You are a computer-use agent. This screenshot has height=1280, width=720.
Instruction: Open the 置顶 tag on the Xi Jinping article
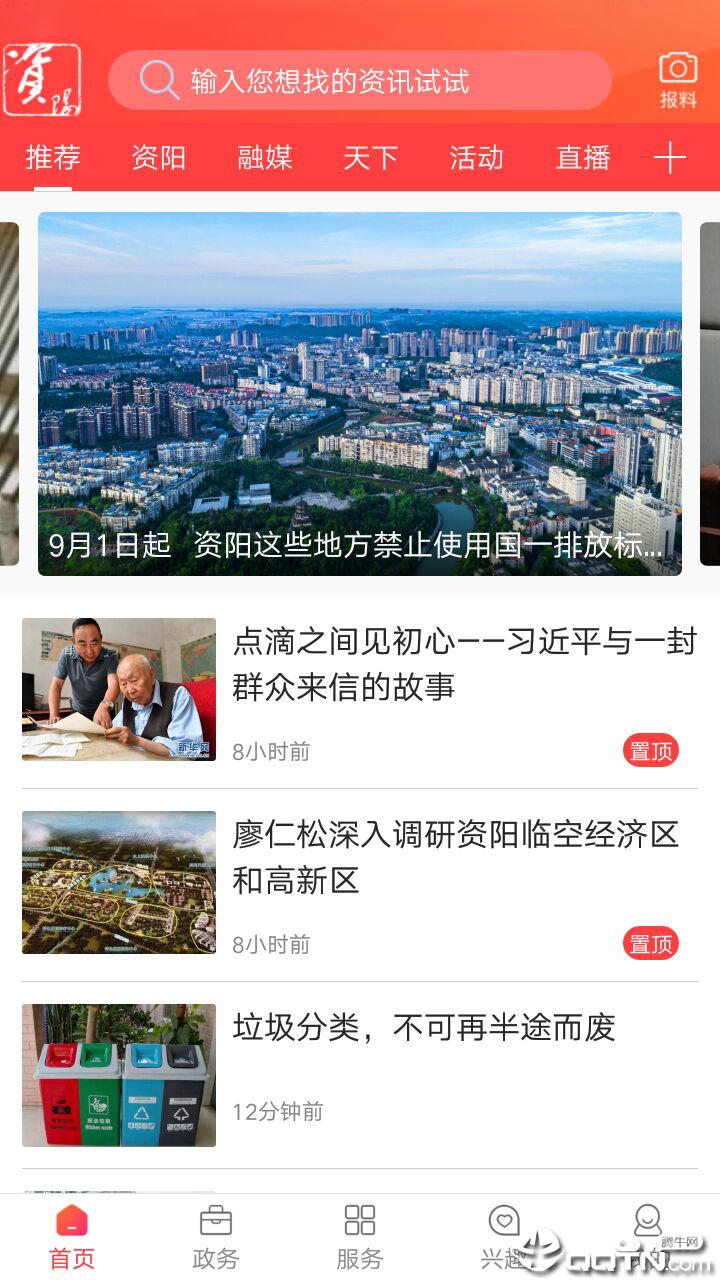(x=651, y=750)
